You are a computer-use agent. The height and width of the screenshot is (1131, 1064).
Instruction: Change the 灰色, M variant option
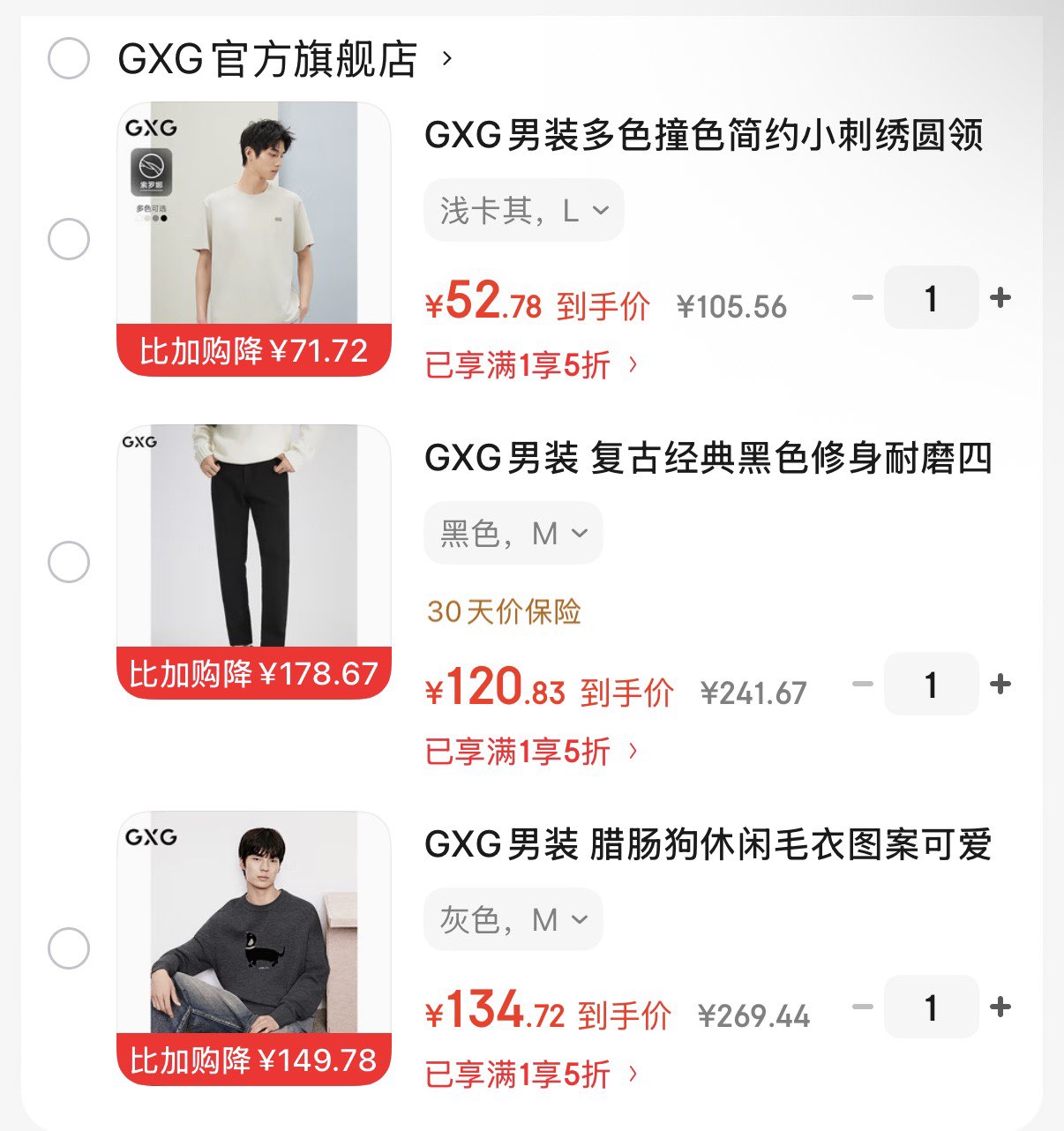tap(513, 919)
